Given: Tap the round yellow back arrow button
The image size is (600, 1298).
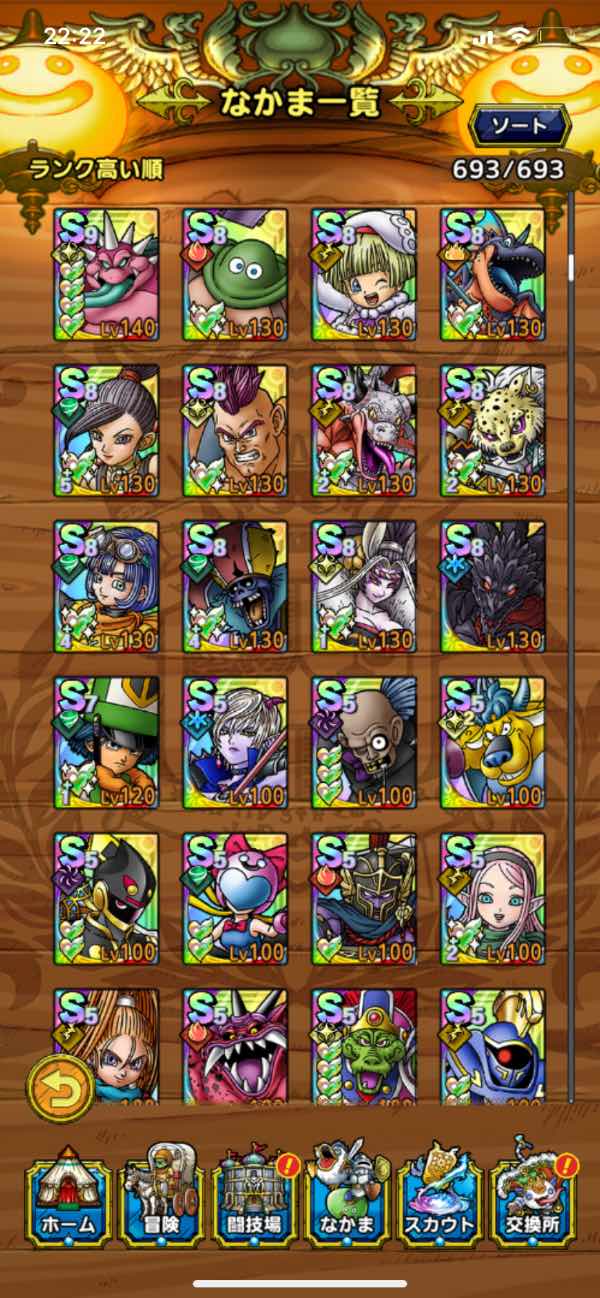Looking at the screenshot, I should click(60, 1089).
